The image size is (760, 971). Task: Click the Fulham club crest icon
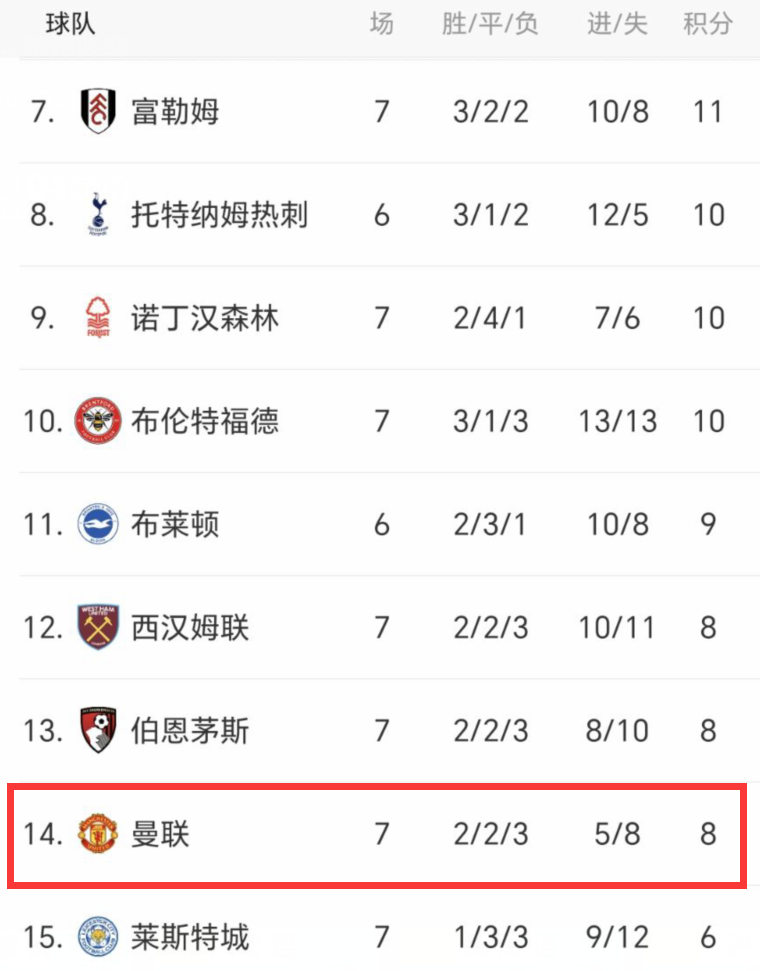point(97,111)
